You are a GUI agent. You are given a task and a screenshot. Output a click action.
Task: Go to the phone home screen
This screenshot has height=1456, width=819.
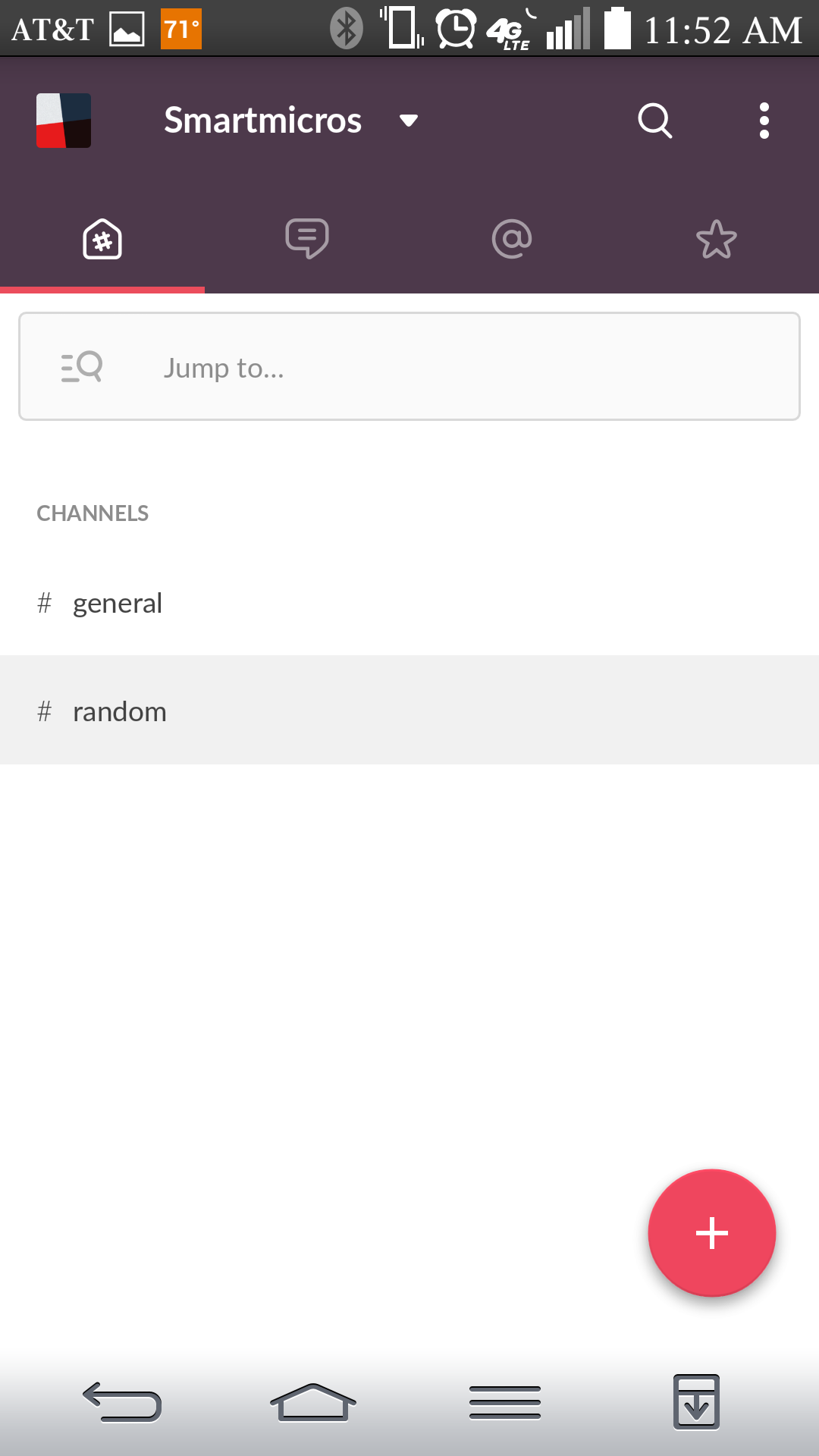pos(313,1401)
